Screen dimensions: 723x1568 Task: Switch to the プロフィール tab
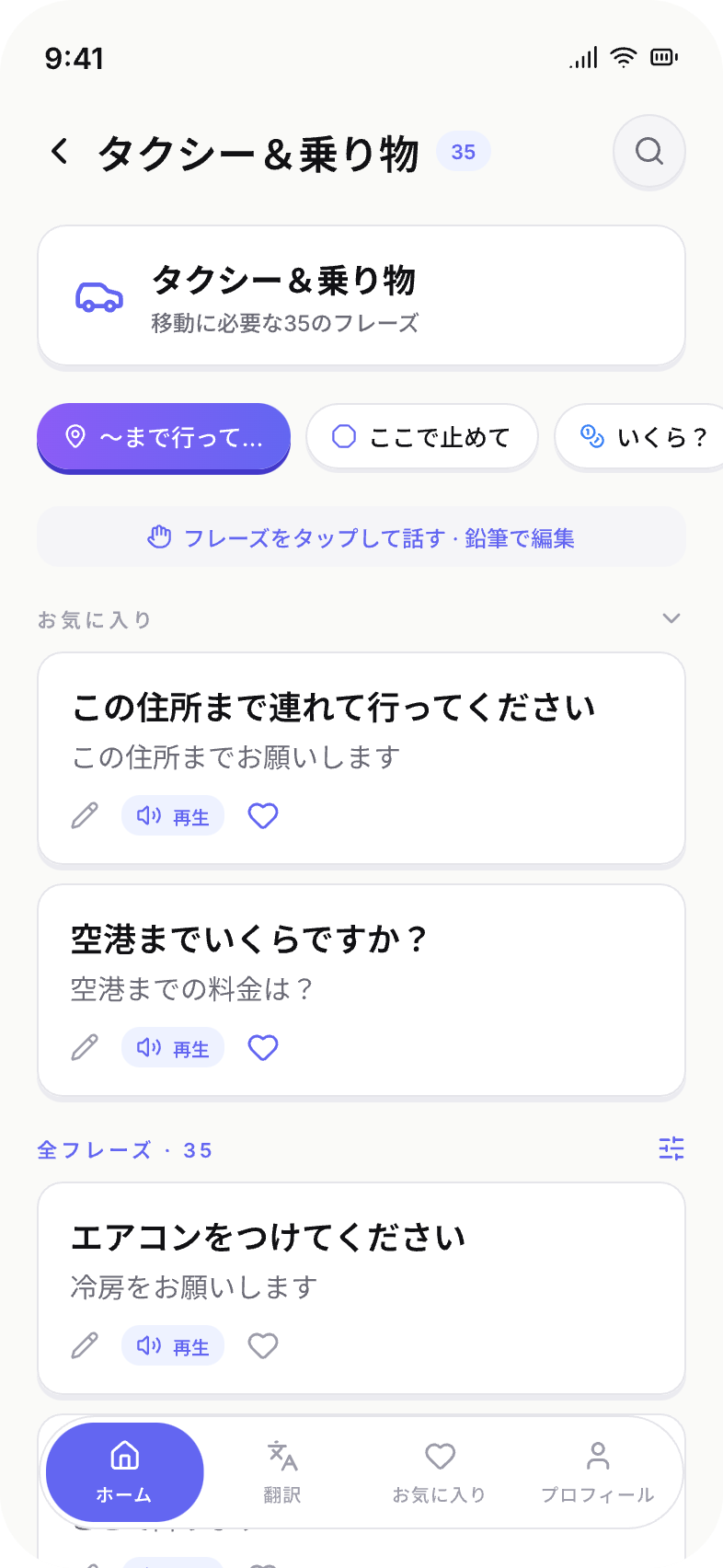(x=598, y=1472)
